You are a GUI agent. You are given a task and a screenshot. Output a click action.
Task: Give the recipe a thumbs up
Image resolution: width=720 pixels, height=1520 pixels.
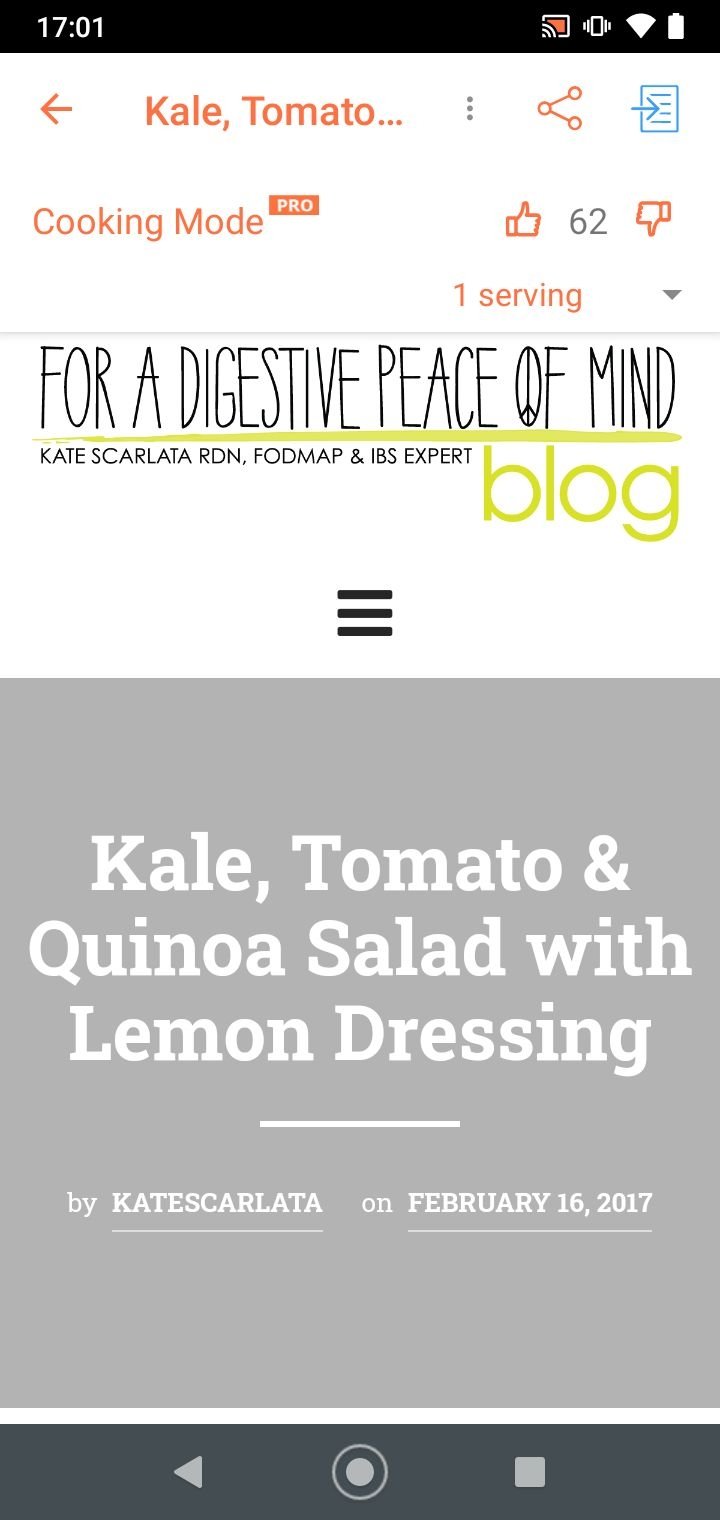(523, 220)
